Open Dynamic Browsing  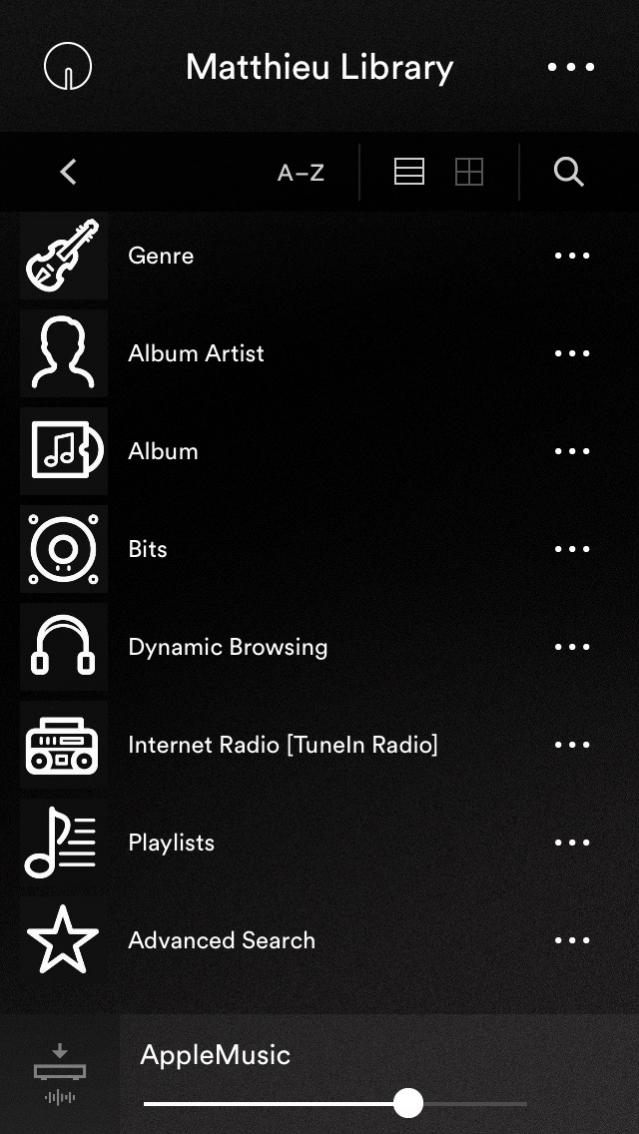tap(228, 647)
